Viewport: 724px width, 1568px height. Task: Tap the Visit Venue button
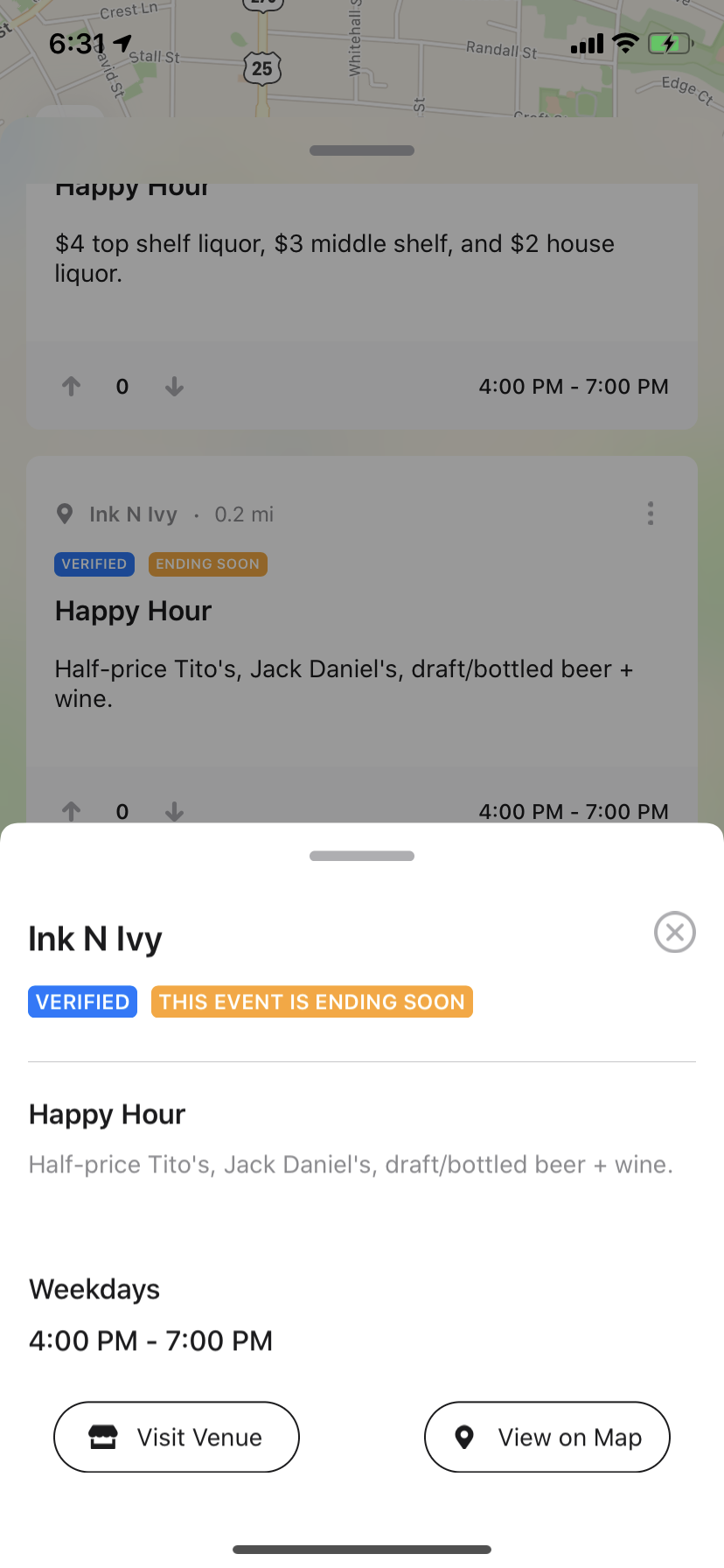[x=177, y=1437]
